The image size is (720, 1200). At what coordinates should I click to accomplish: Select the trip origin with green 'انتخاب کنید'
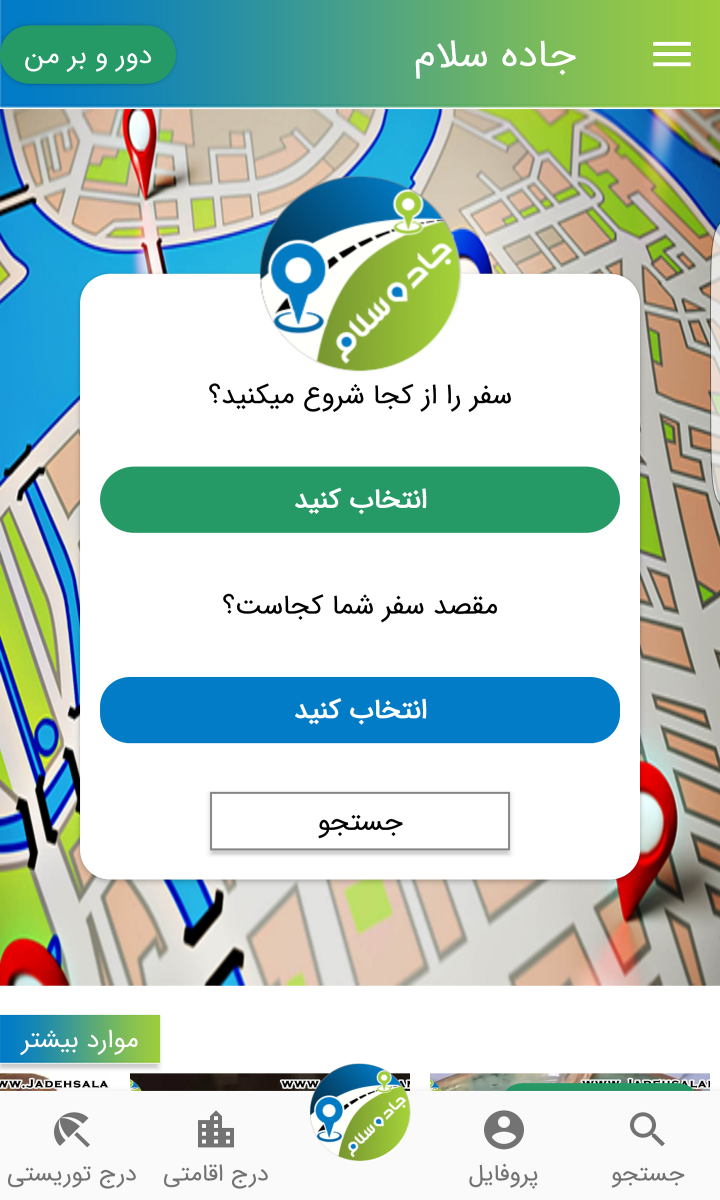[x=360, y=500]
